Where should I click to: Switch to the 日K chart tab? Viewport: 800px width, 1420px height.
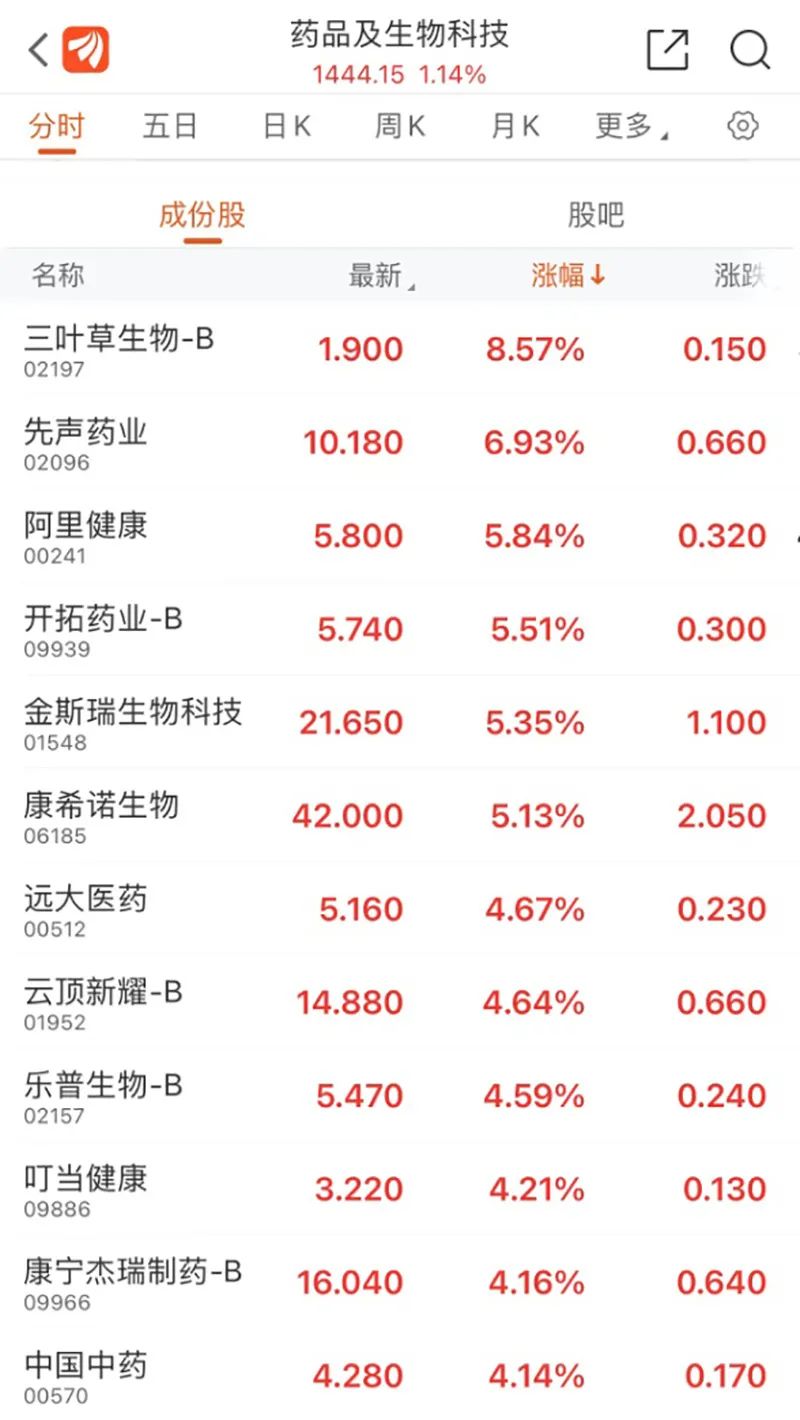pyautogui.click(x=287, y=127)
